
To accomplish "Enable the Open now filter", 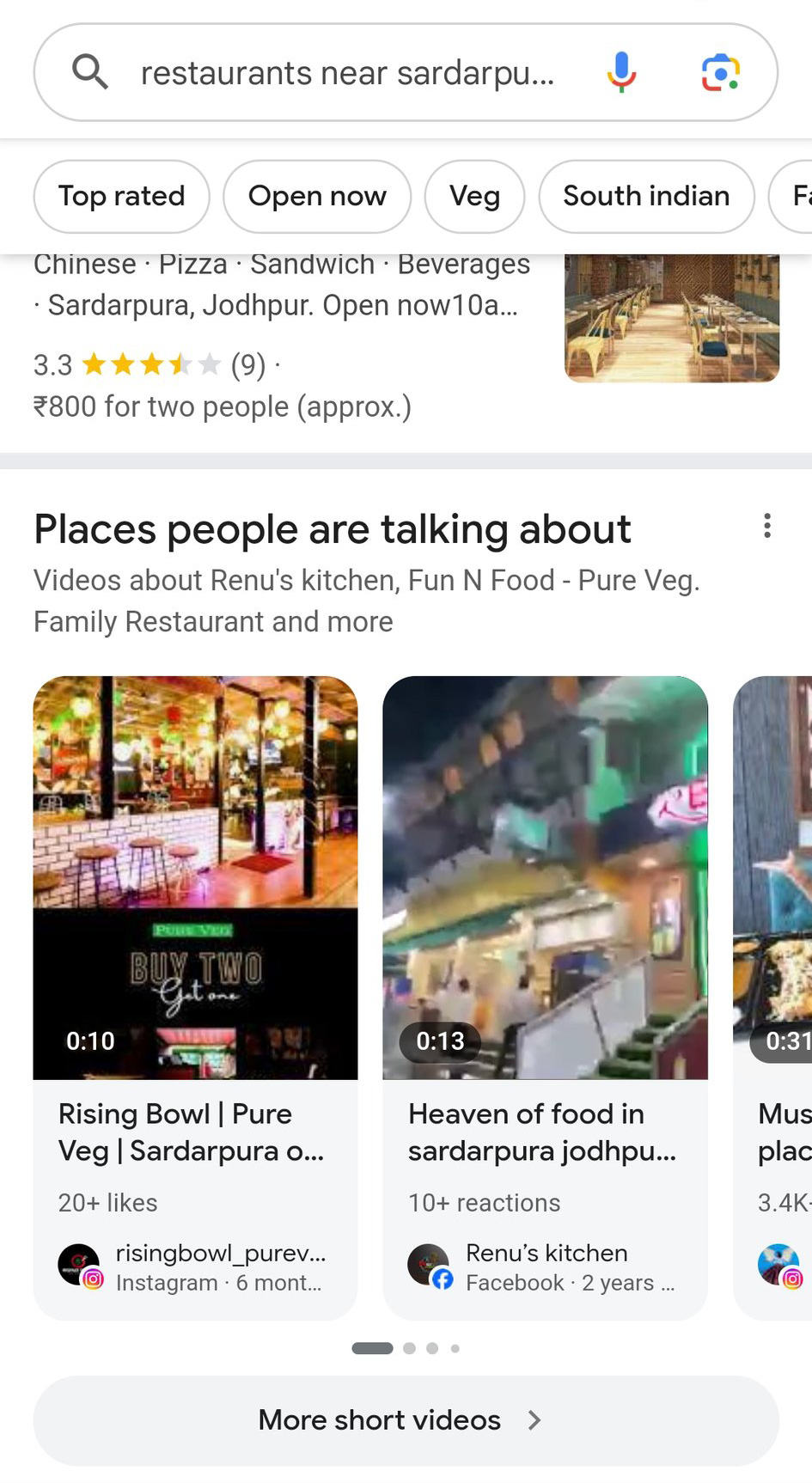I will 316,197.
